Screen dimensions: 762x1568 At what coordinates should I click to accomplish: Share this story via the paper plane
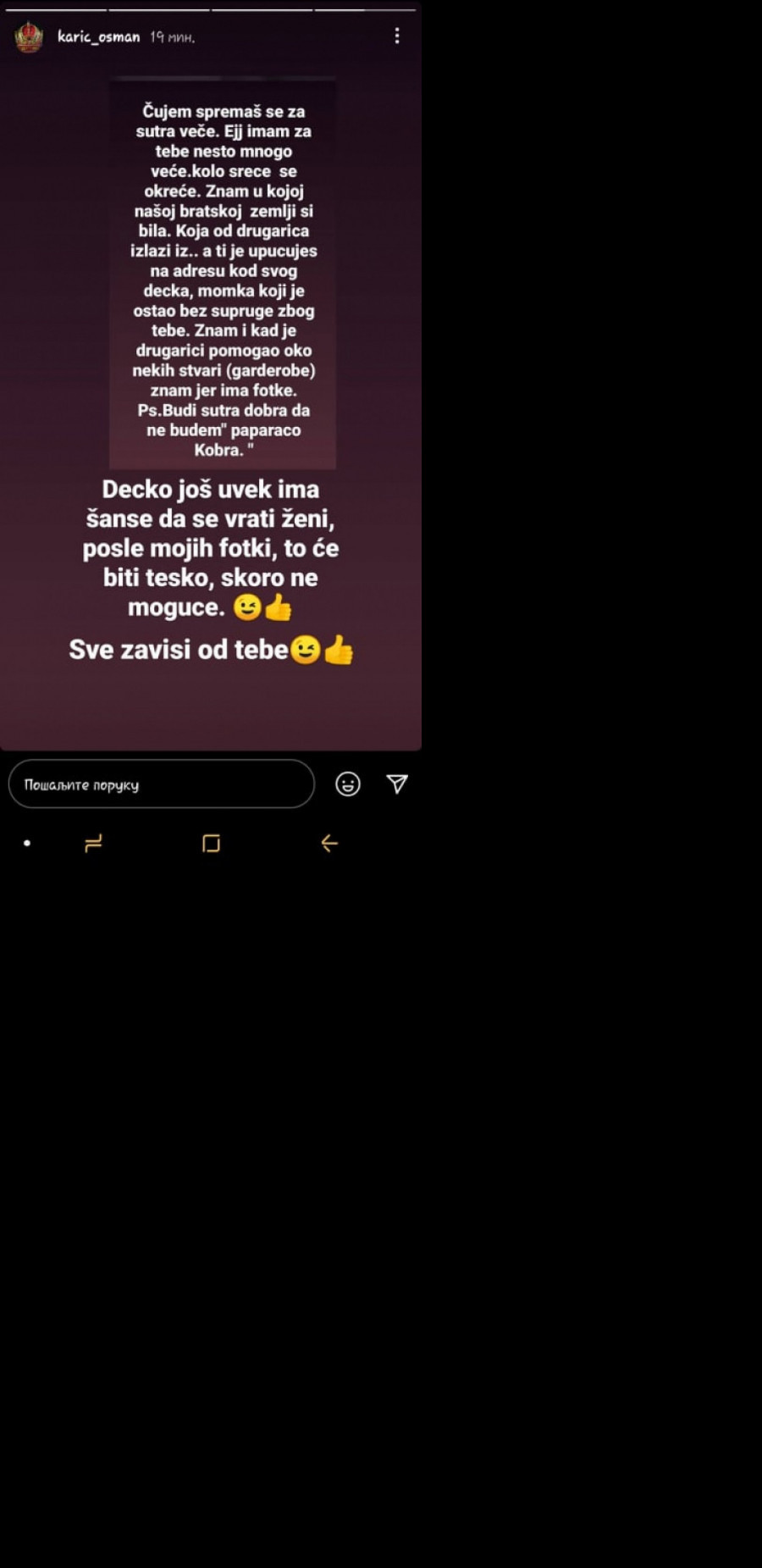(x=397, y=784)
